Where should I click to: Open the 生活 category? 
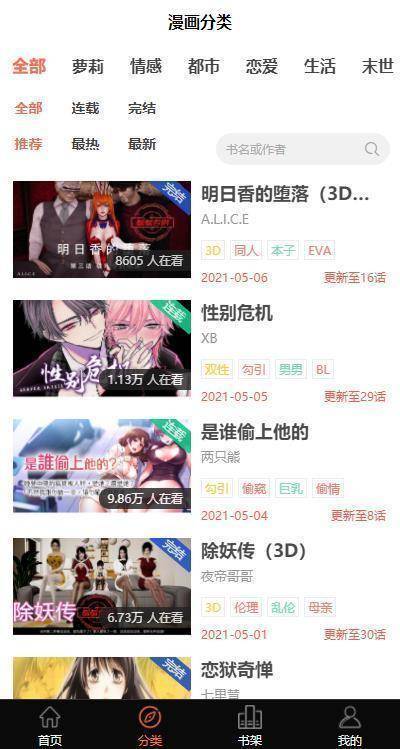(320, 66)
